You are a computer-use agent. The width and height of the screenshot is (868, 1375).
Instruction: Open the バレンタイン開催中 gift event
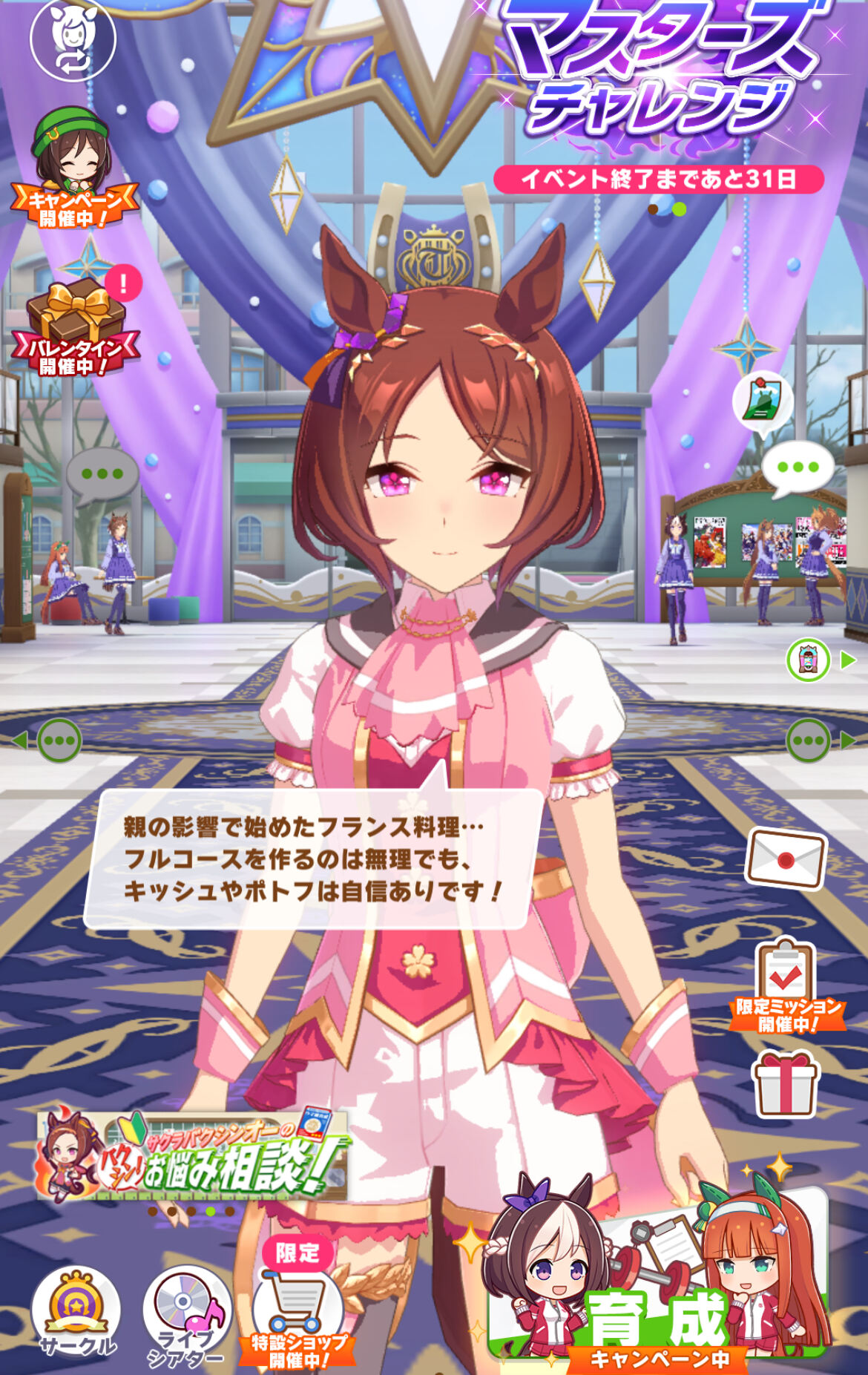point(74,326)
